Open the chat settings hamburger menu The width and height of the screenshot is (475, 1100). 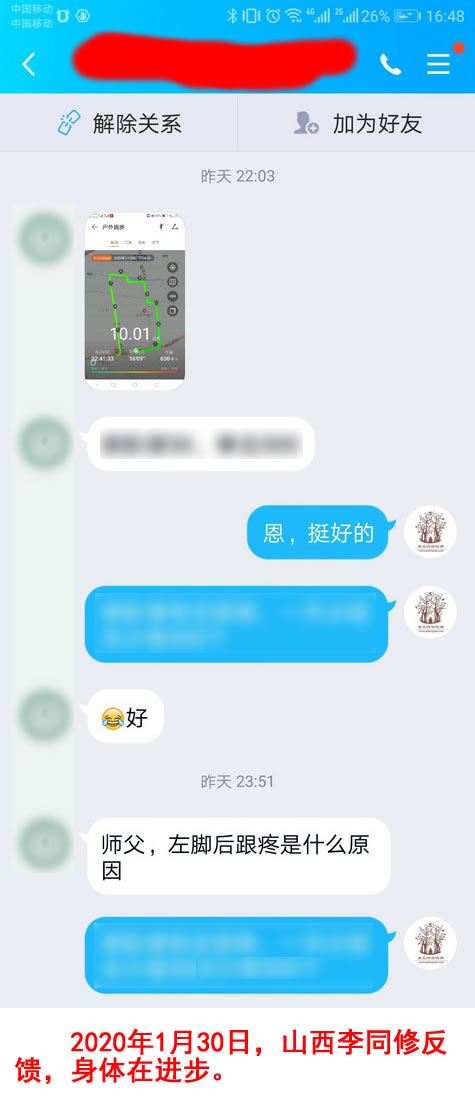[439, 65]
